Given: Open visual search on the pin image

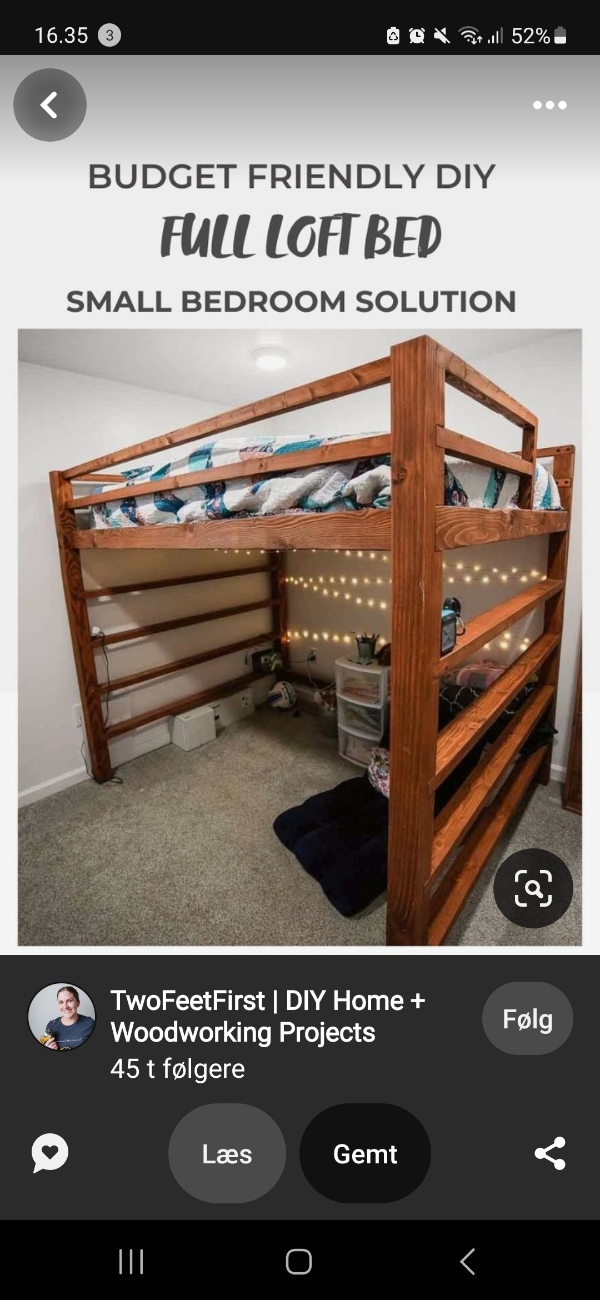Looking at the screenshot, I should coord(533,888).
